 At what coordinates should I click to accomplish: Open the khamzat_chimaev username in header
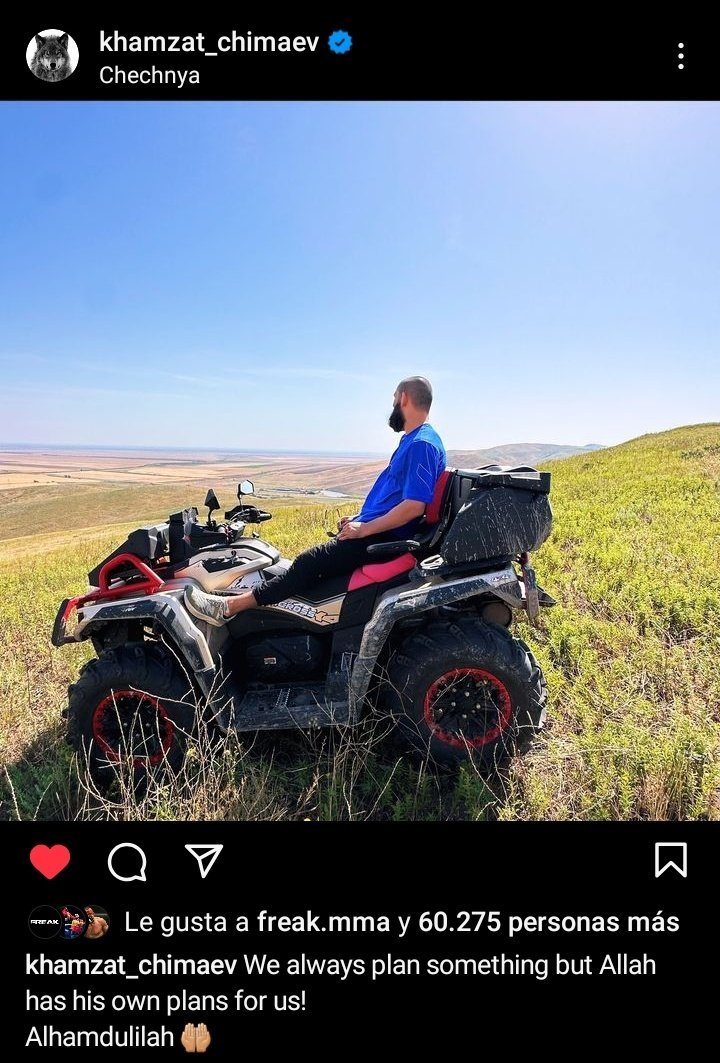pos(209,42)
